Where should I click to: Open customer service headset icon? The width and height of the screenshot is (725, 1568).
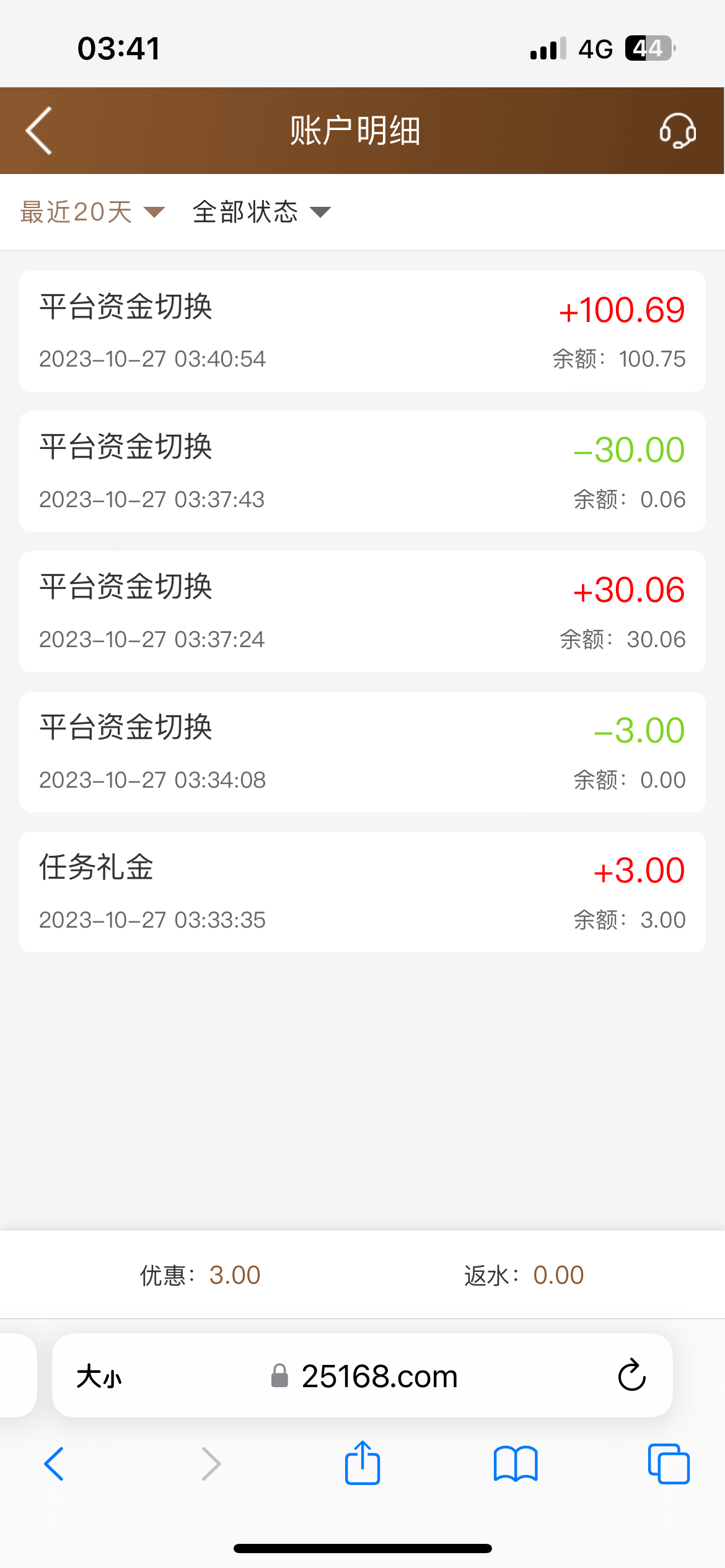point(677,131)
